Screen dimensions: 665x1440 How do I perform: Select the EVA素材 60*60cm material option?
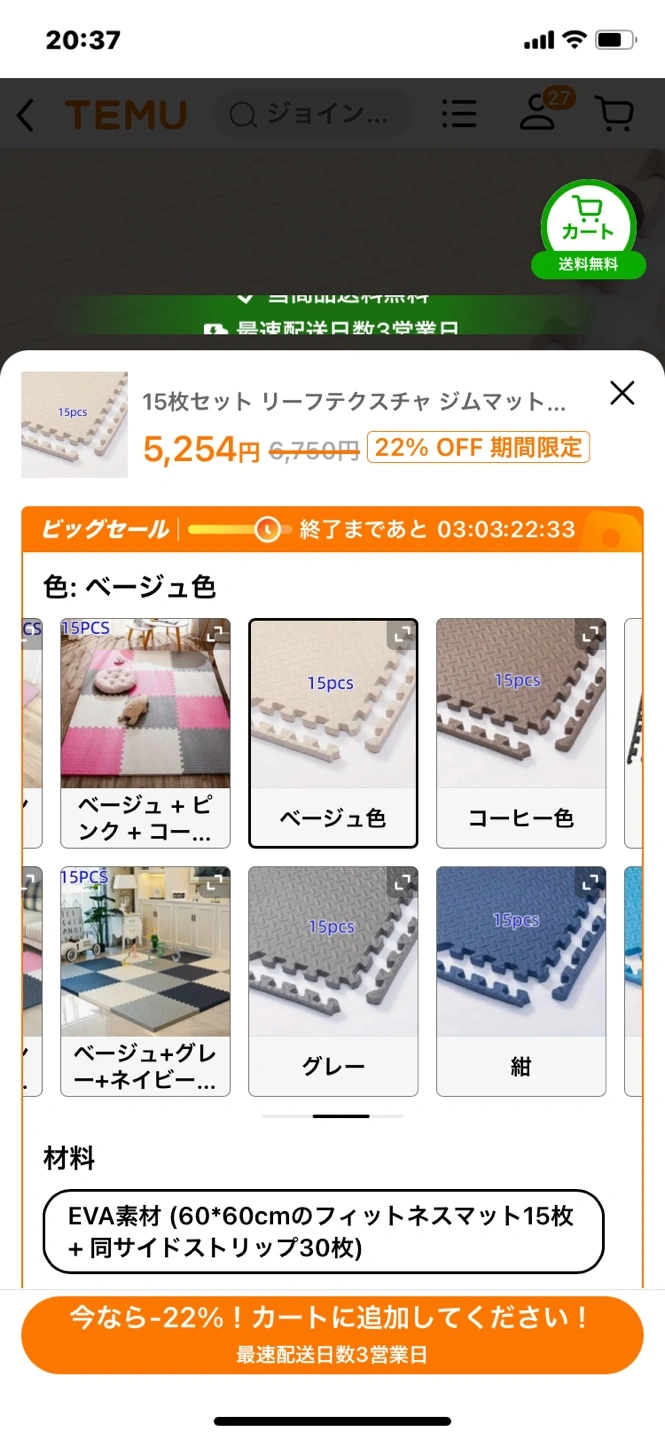click(x=323, y=1231)
